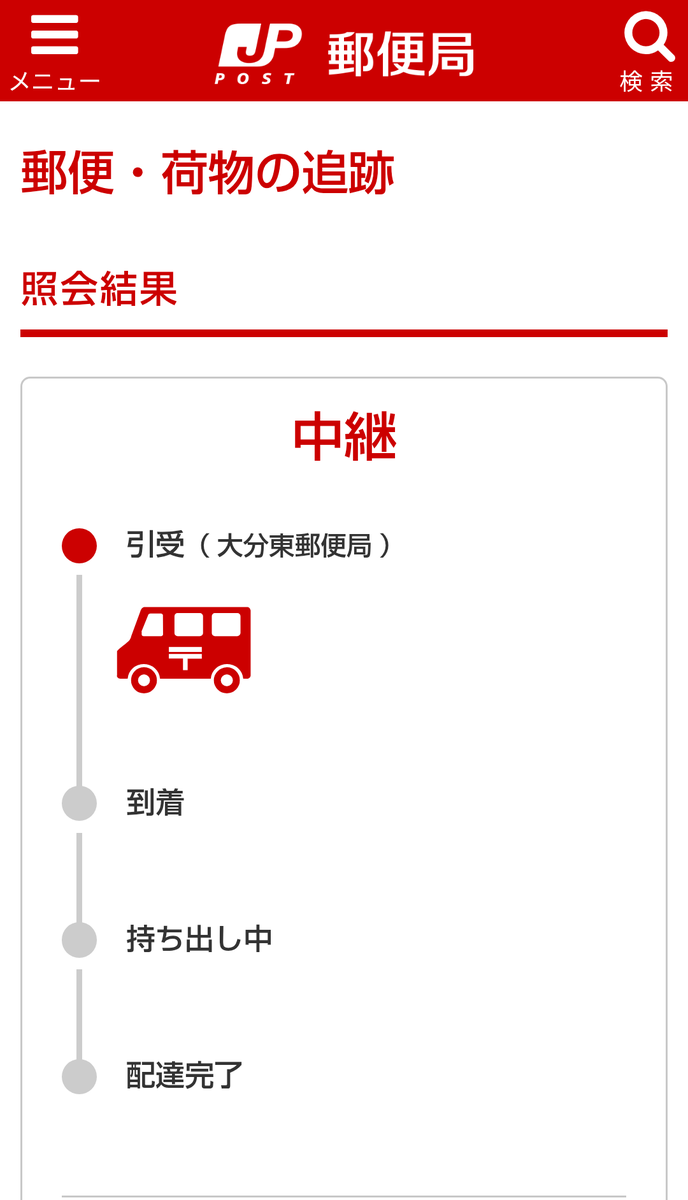Open the メニュー hamburger menu
This screenshot has height=1200, width=688.
point(54,50)
